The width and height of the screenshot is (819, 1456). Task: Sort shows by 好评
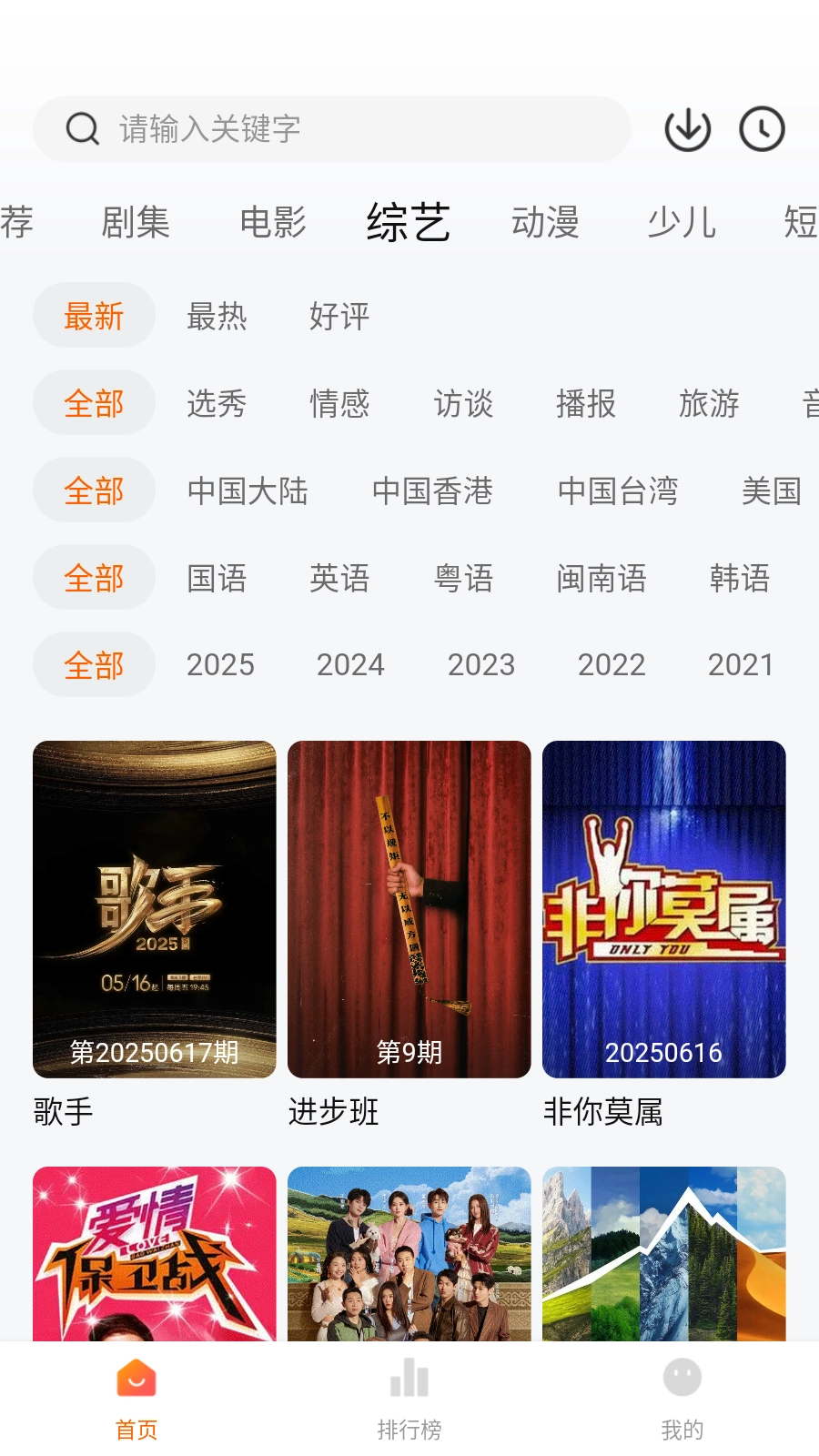pos(339,316)
